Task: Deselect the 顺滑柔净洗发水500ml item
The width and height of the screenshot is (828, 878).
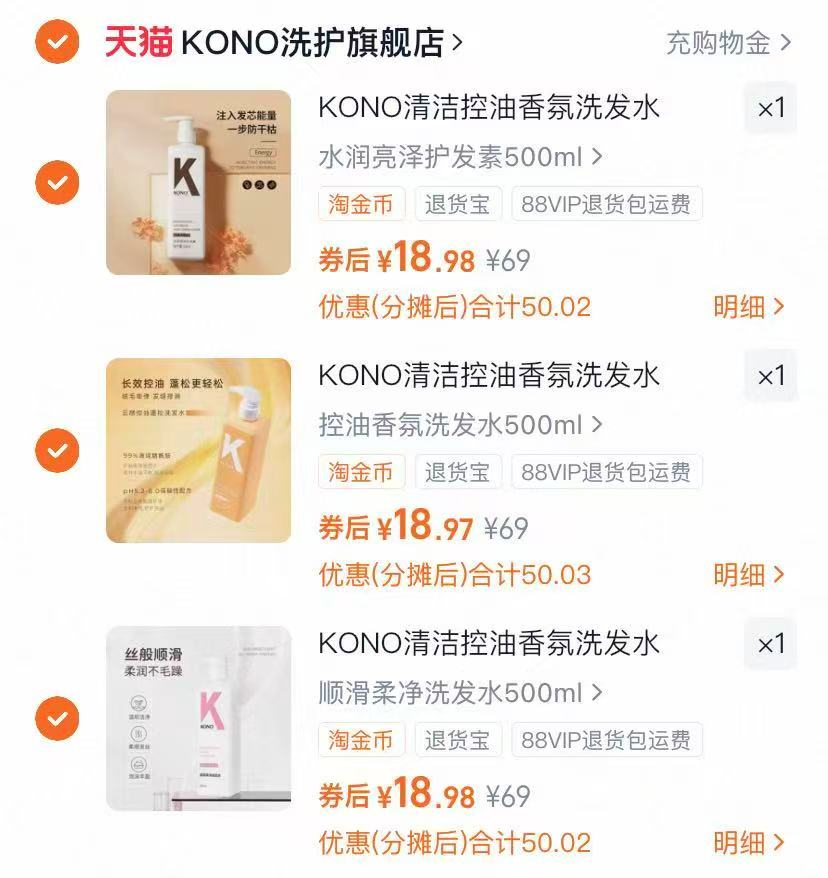Action: [x=57, y=718]
